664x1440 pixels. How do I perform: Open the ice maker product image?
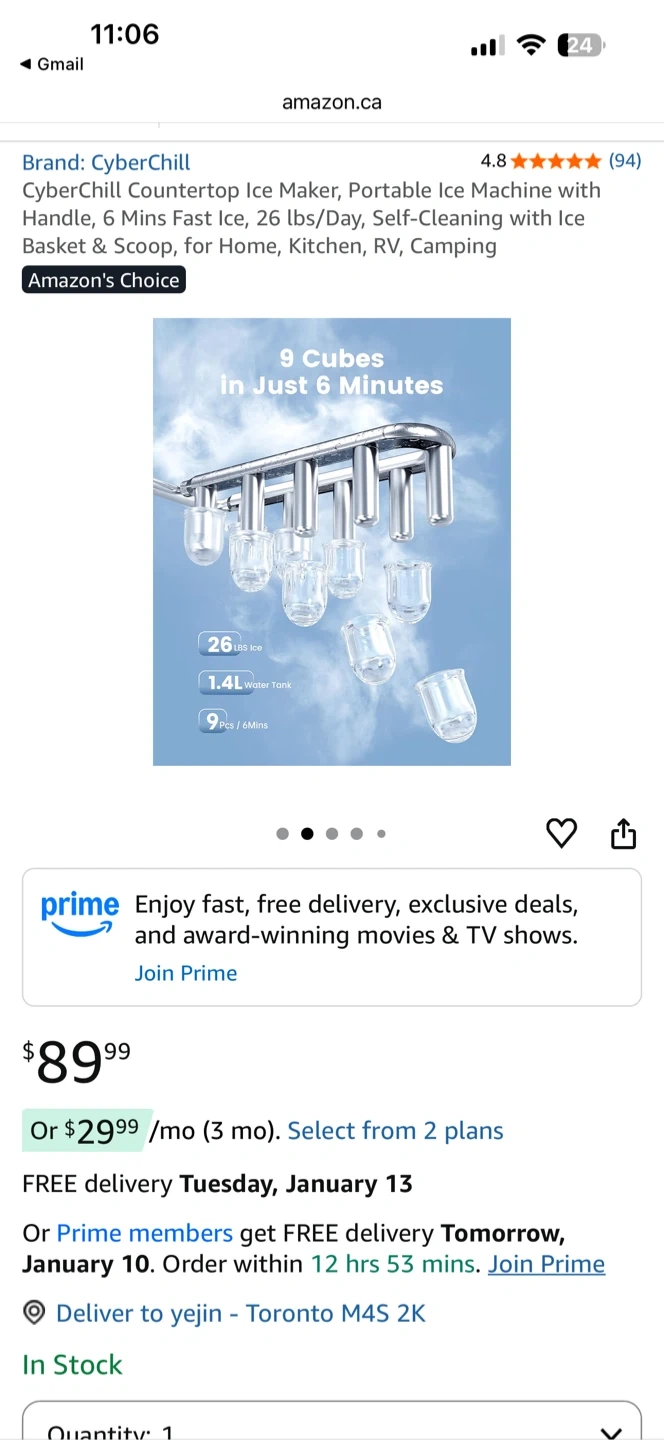(331, 541)
